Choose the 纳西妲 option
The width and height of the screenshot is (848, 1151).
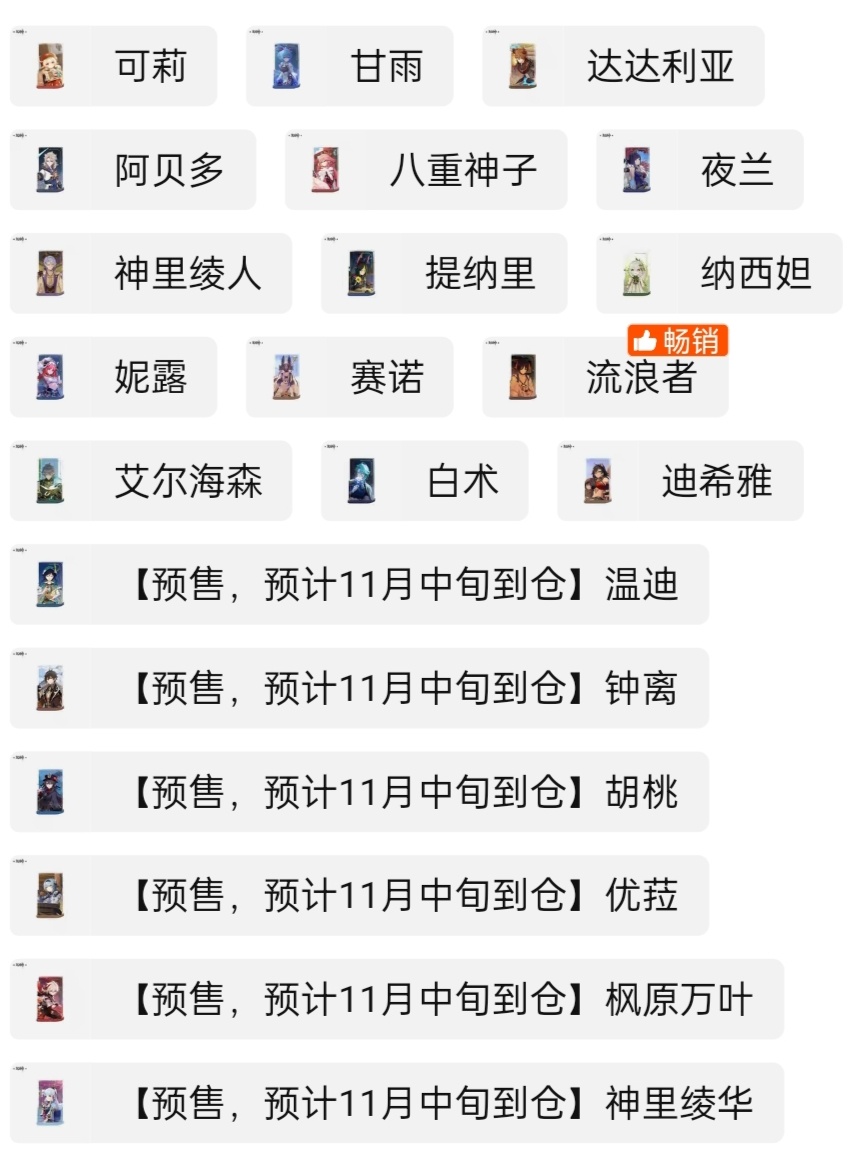pos(718,273)
